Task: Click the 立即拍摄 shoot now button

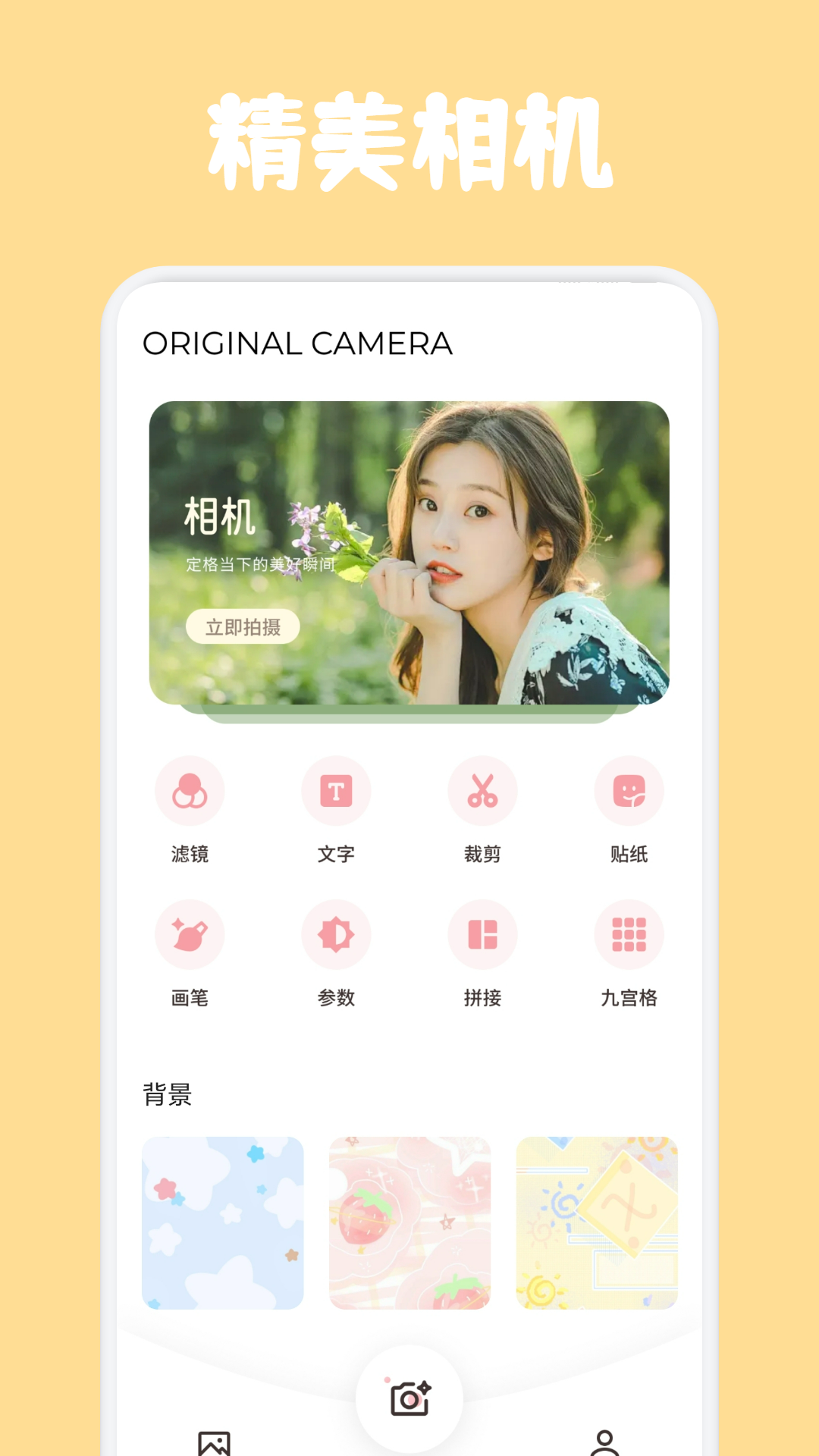Action: click(243, 627)
